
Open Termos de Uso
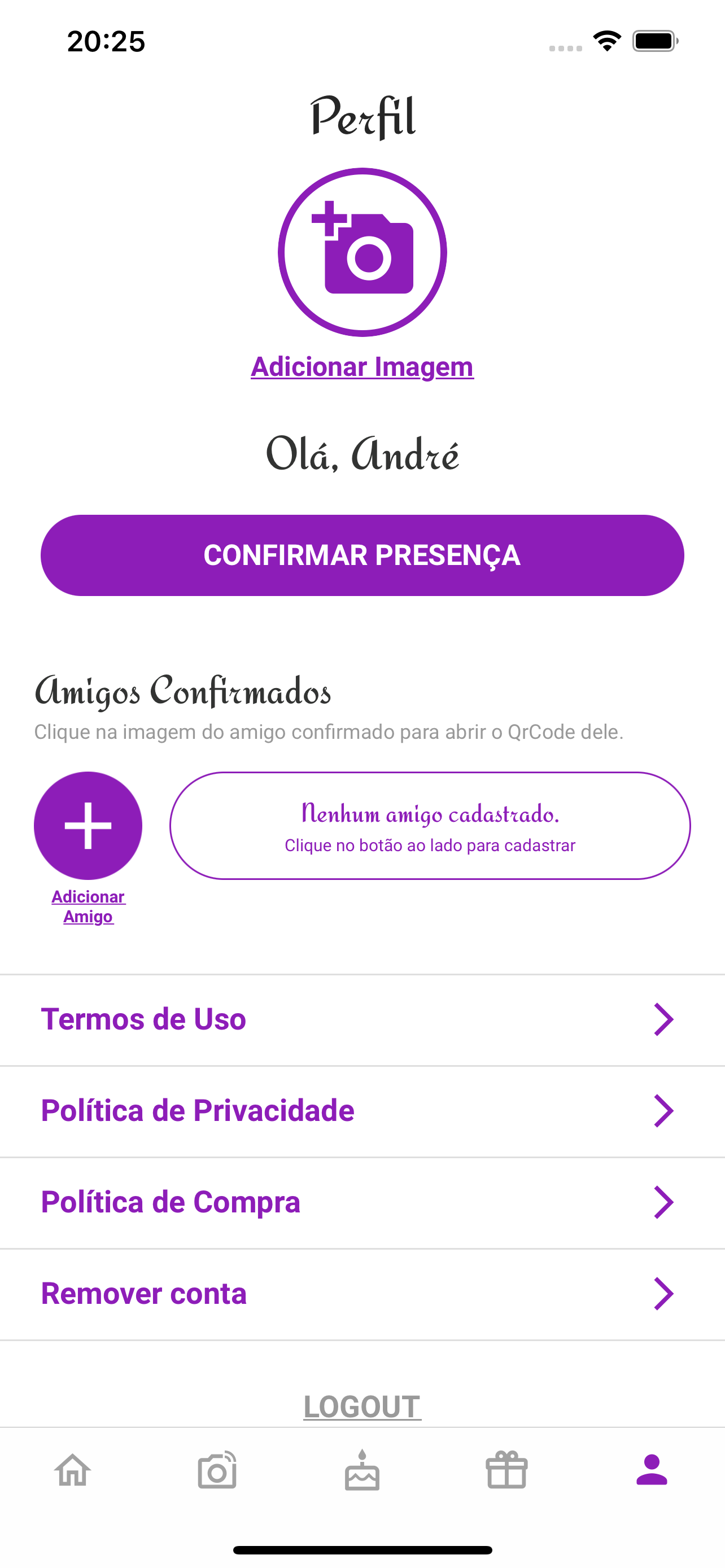(x=362, y=1019)
